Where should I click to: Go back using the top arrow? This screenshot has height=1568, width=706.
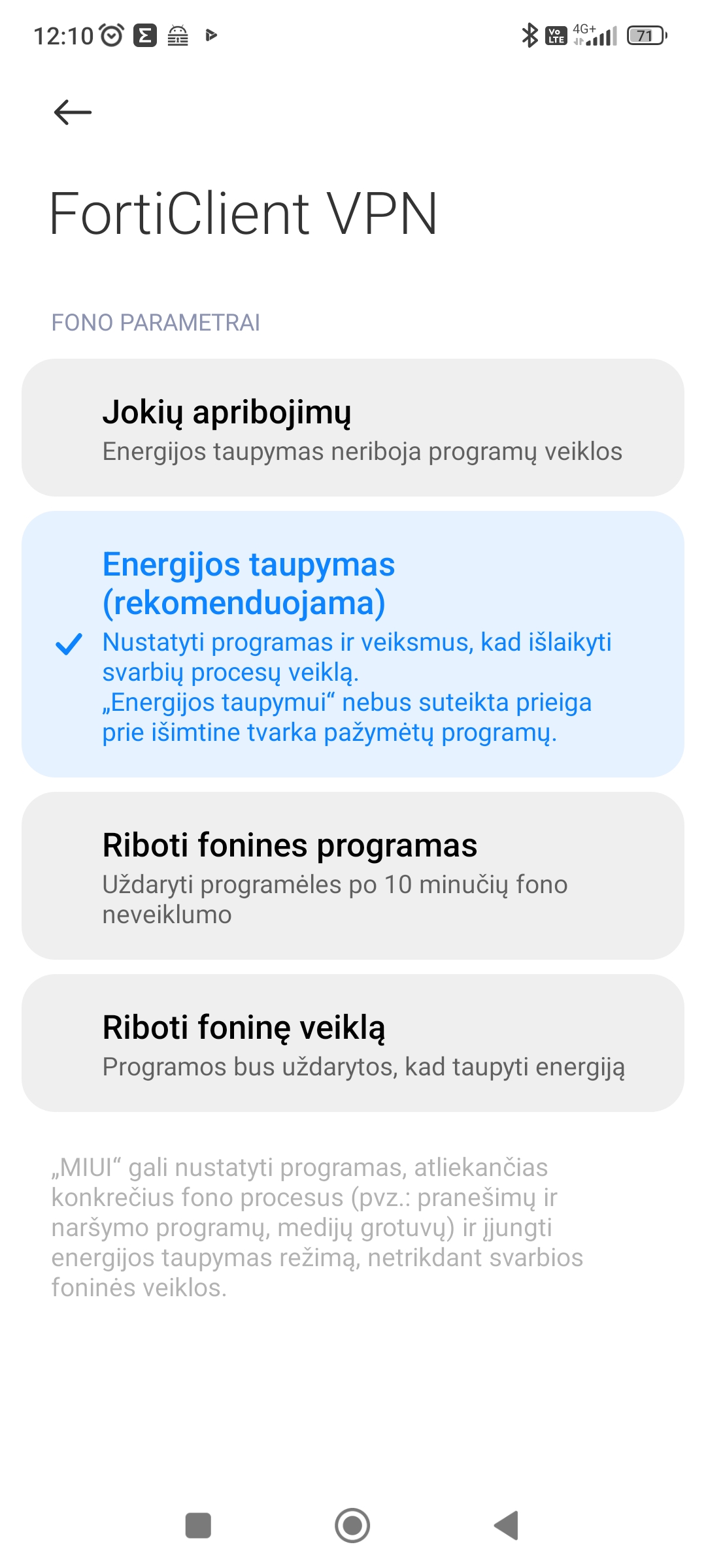[x=73, y=112]
